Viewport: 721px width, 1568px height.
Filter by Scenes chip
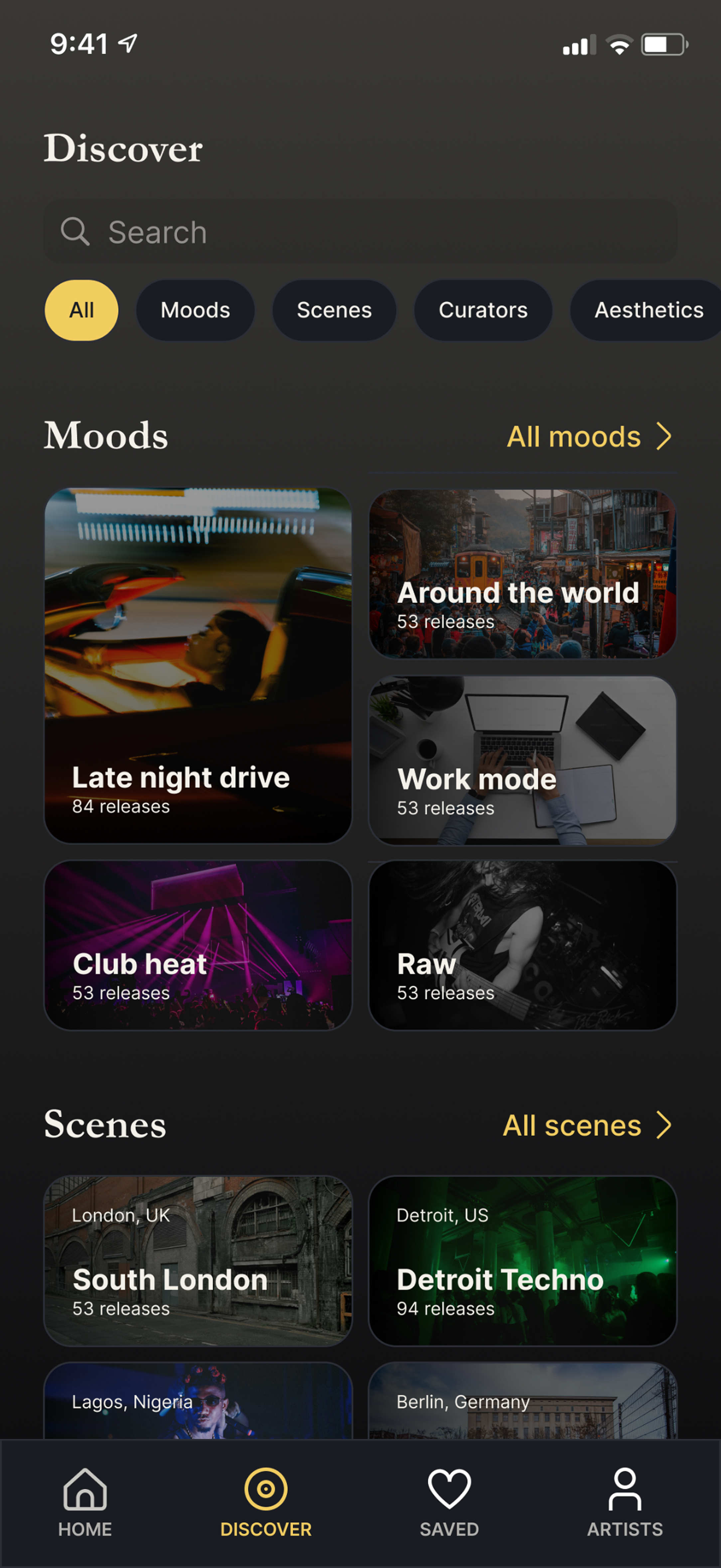pos(334,310)
